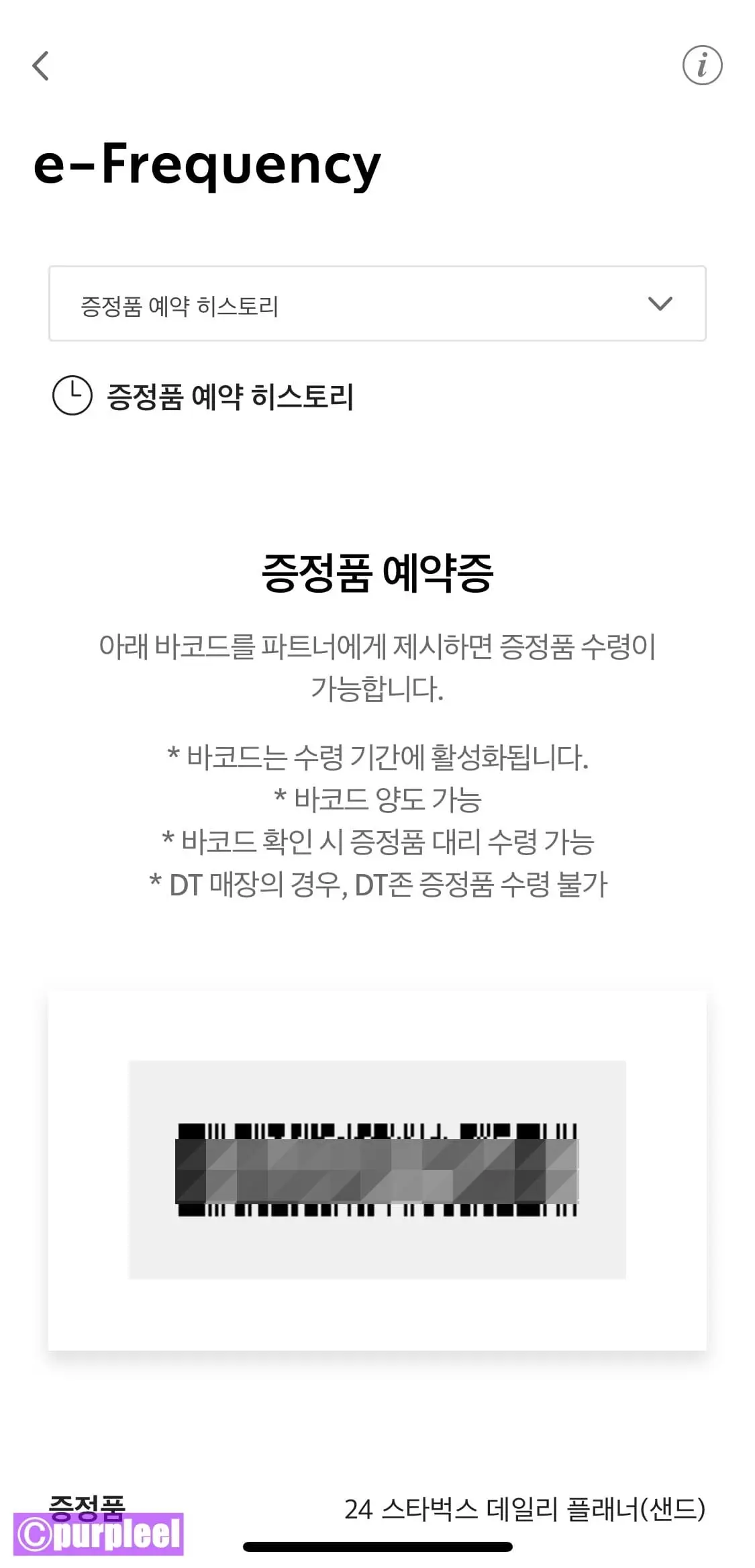Click the dropdown chevron arrow
755x1568 pixels.
point(660,304)
